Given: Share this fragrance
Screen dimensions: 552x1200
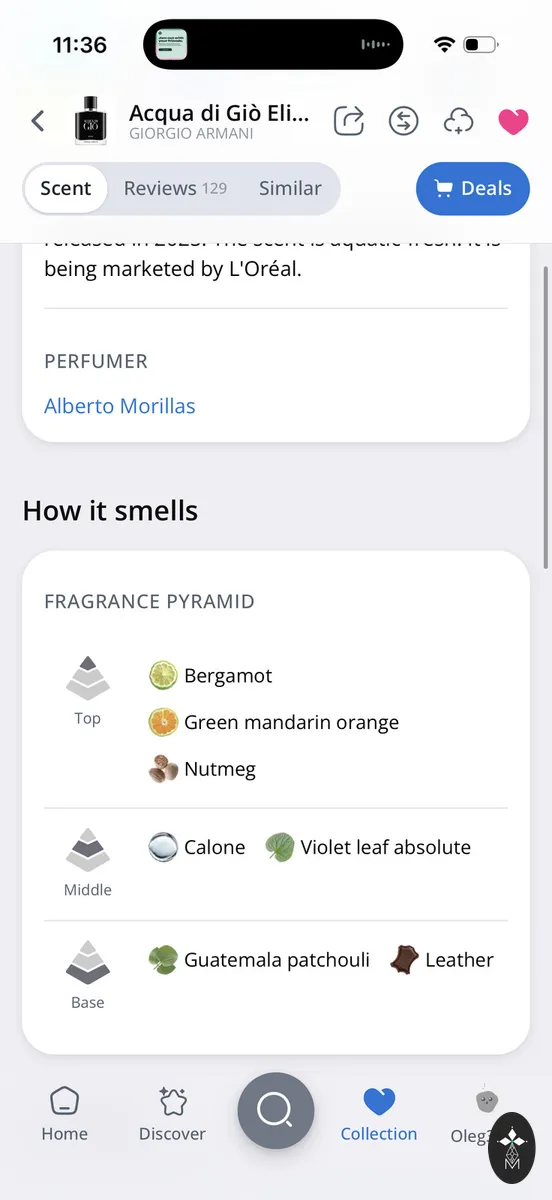Looking at the screenshot, I should click(x=349, y=122).
